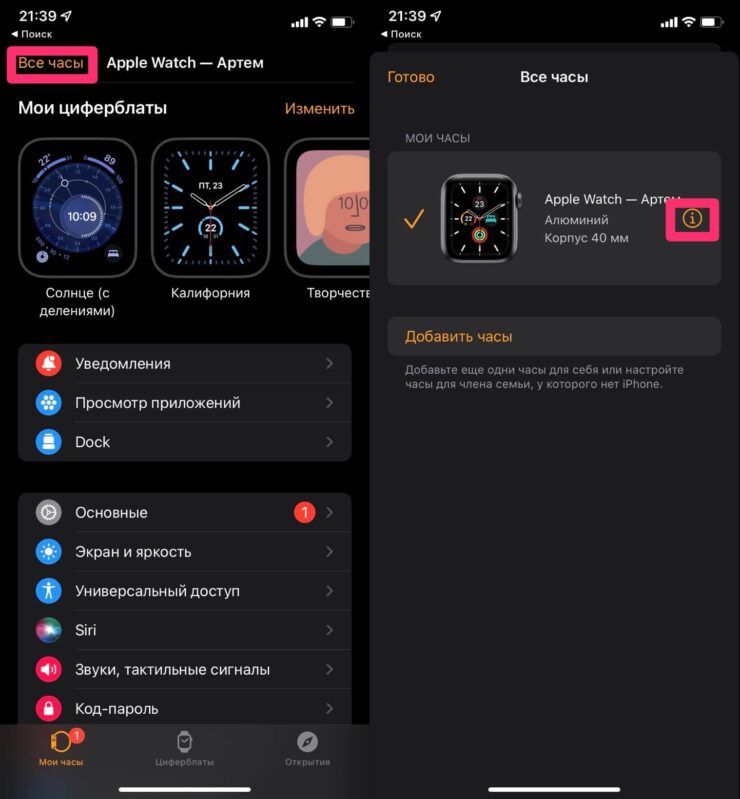
Task: Tap the Готово button
Action: point(410,76)
